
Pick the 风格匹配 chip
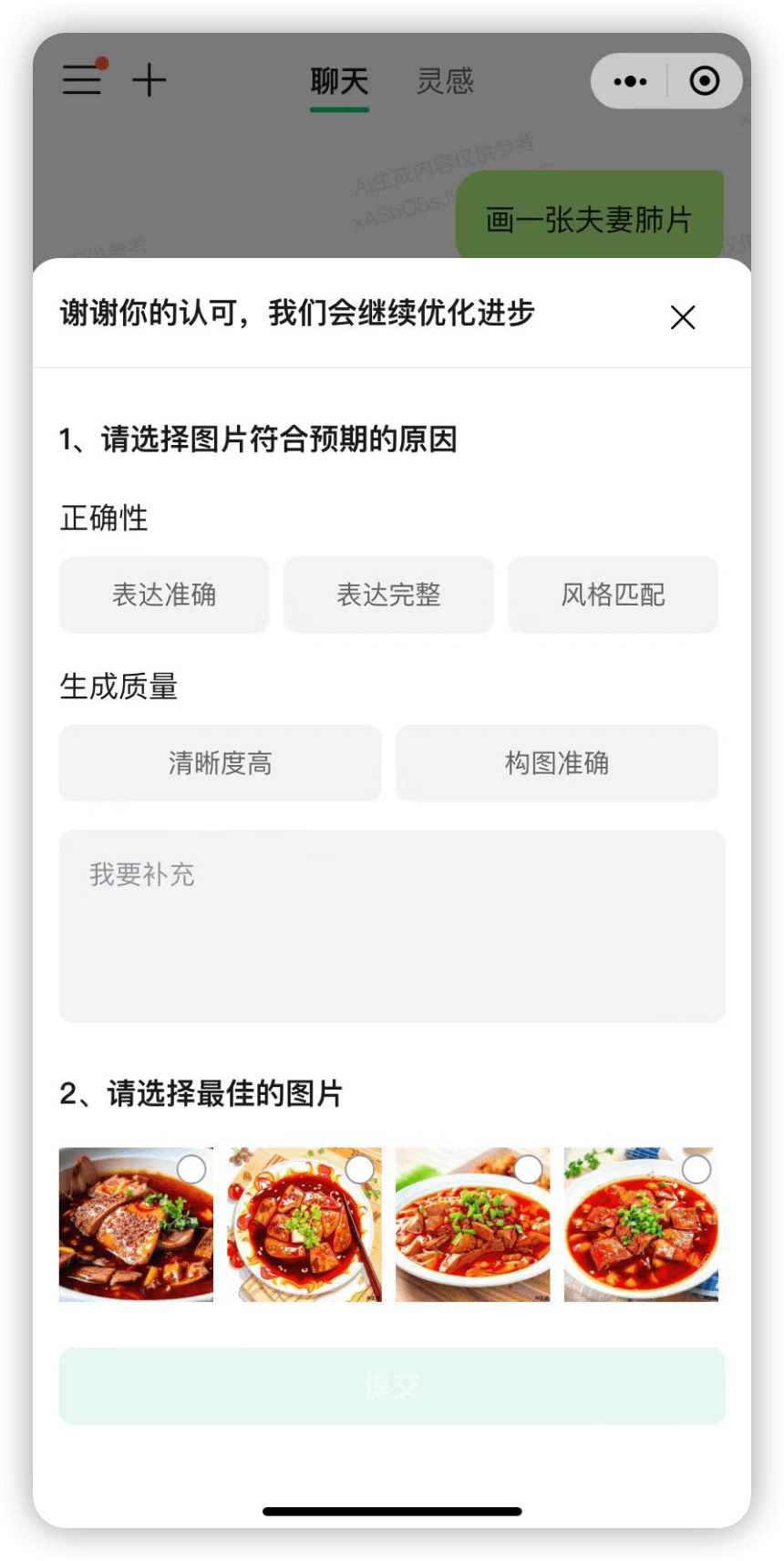[613, 594]
